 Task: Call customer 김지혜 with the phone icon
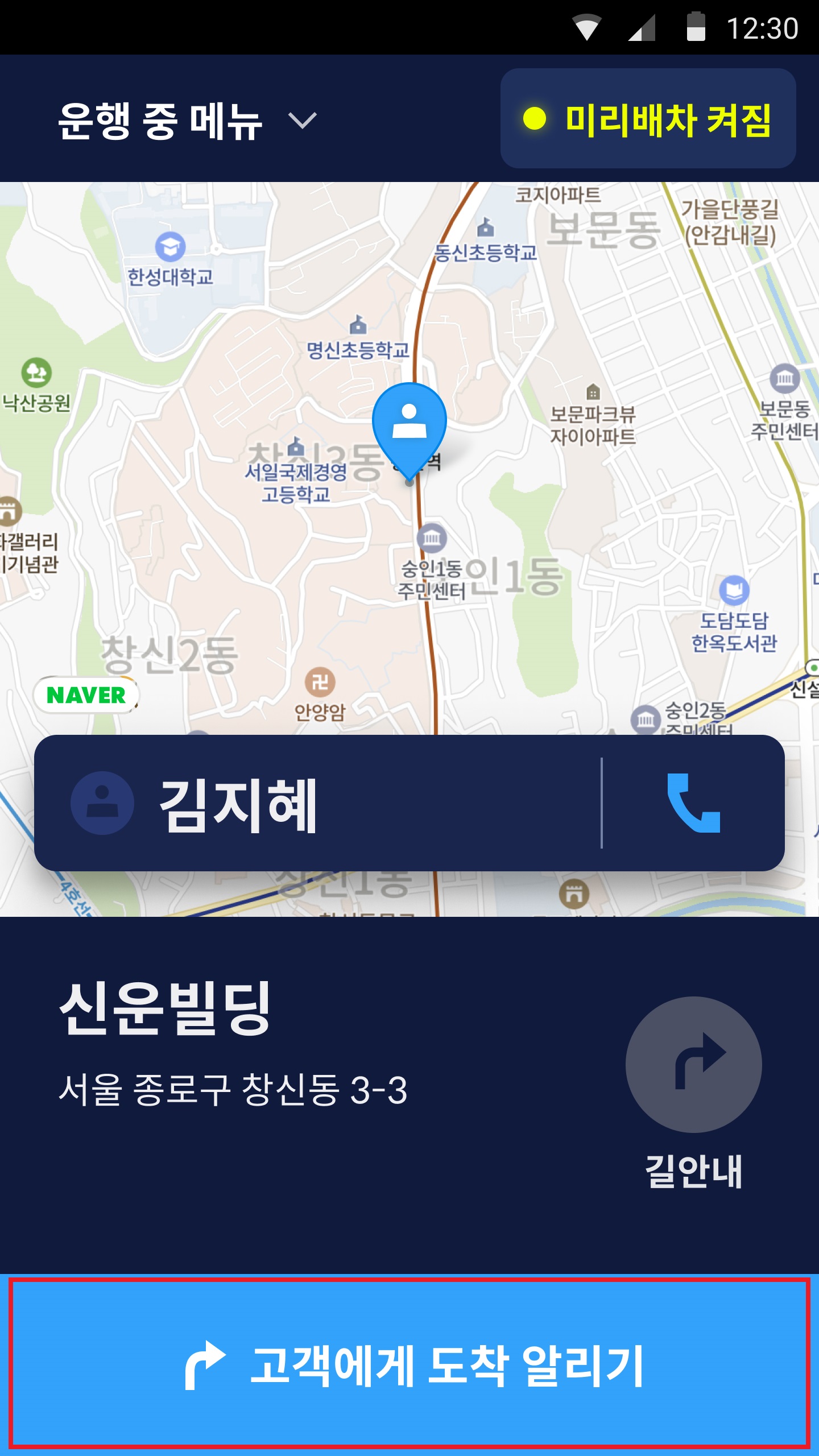coord(693,803)
